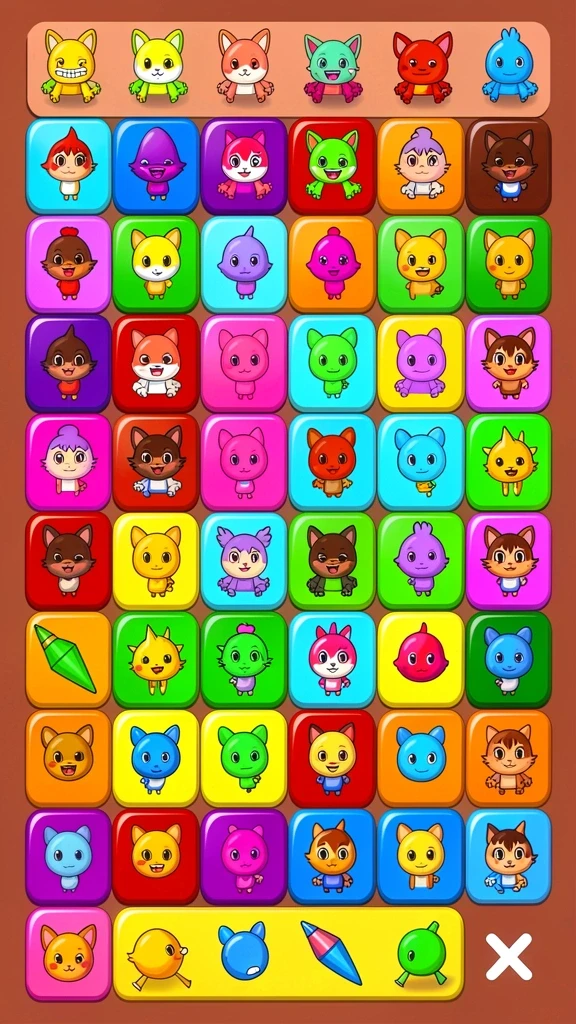Select the green cat on the yellow tile
The width and height of the screenshot is (576, 1024).
243,758
